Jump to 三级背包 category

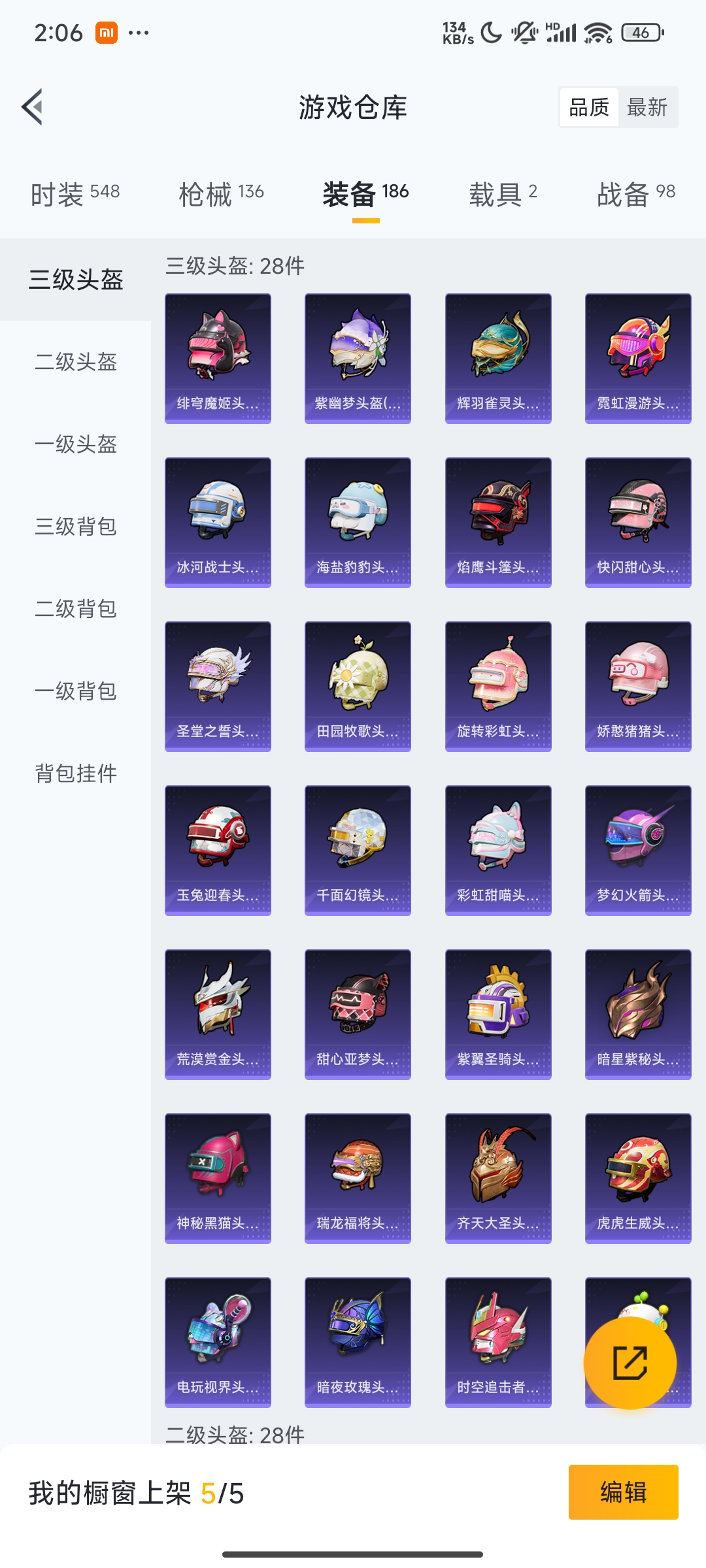point(76,527)
